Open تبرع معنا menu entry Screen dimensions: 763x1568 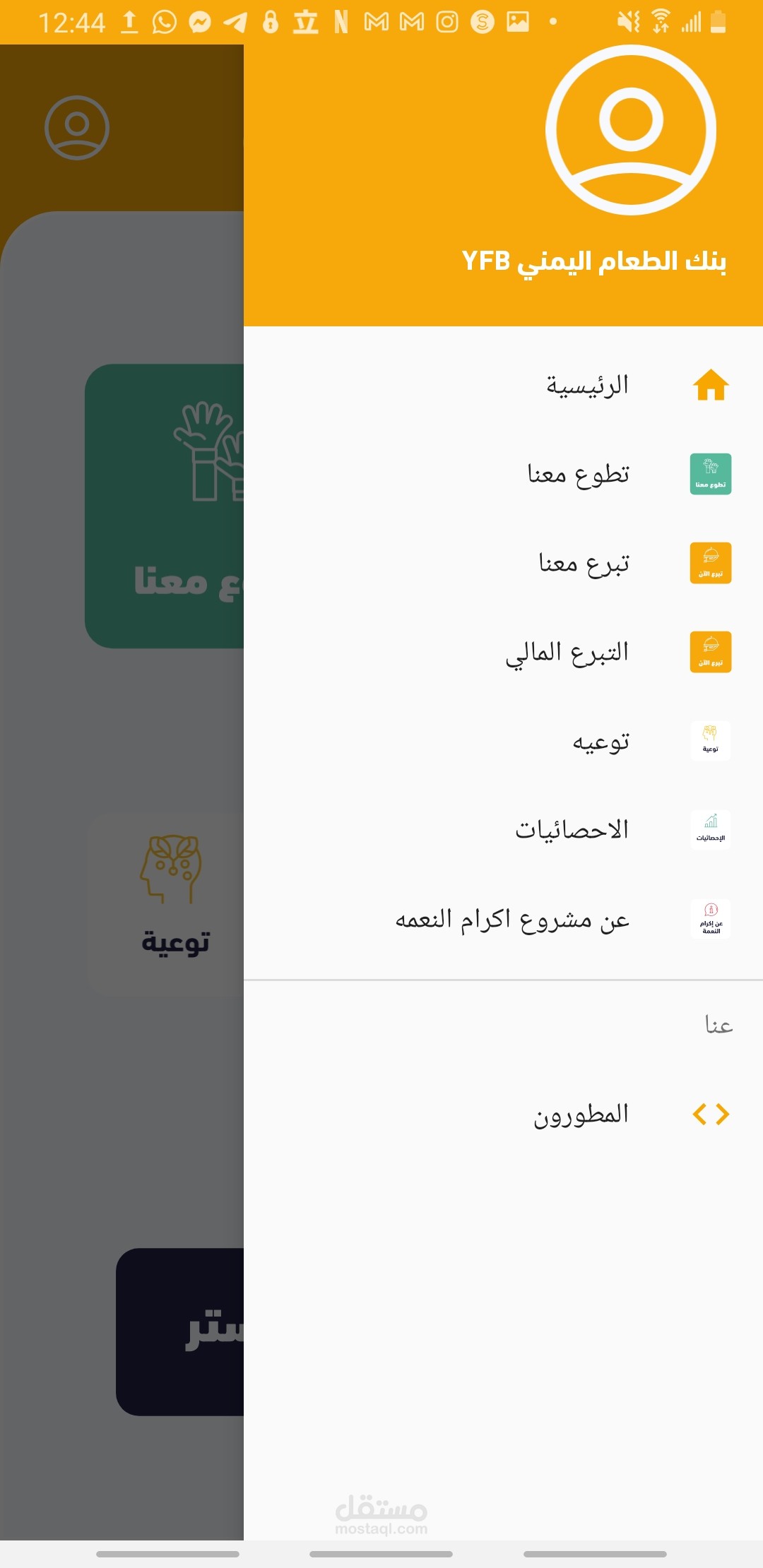tap(584, 563)
